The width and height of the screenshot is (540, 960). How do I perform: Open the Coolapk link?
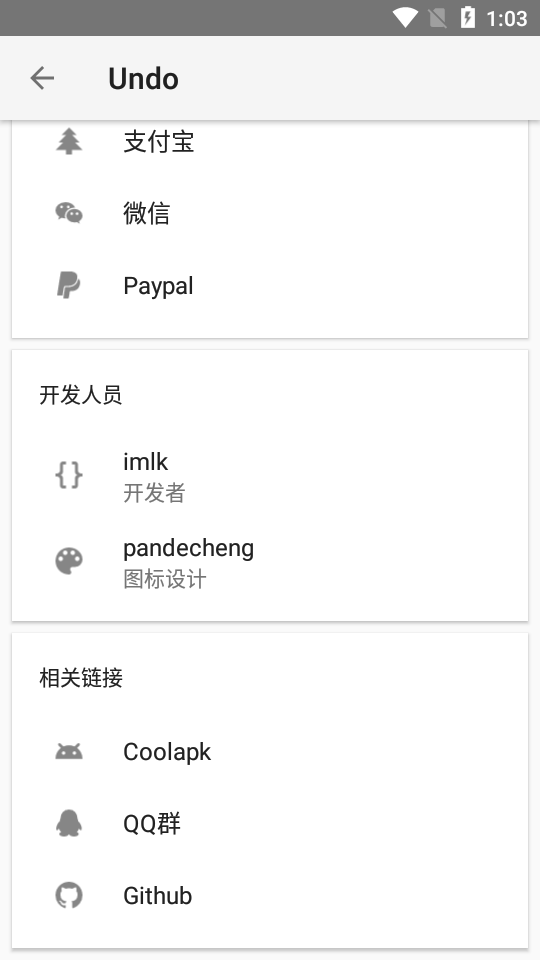click(270, 752)
